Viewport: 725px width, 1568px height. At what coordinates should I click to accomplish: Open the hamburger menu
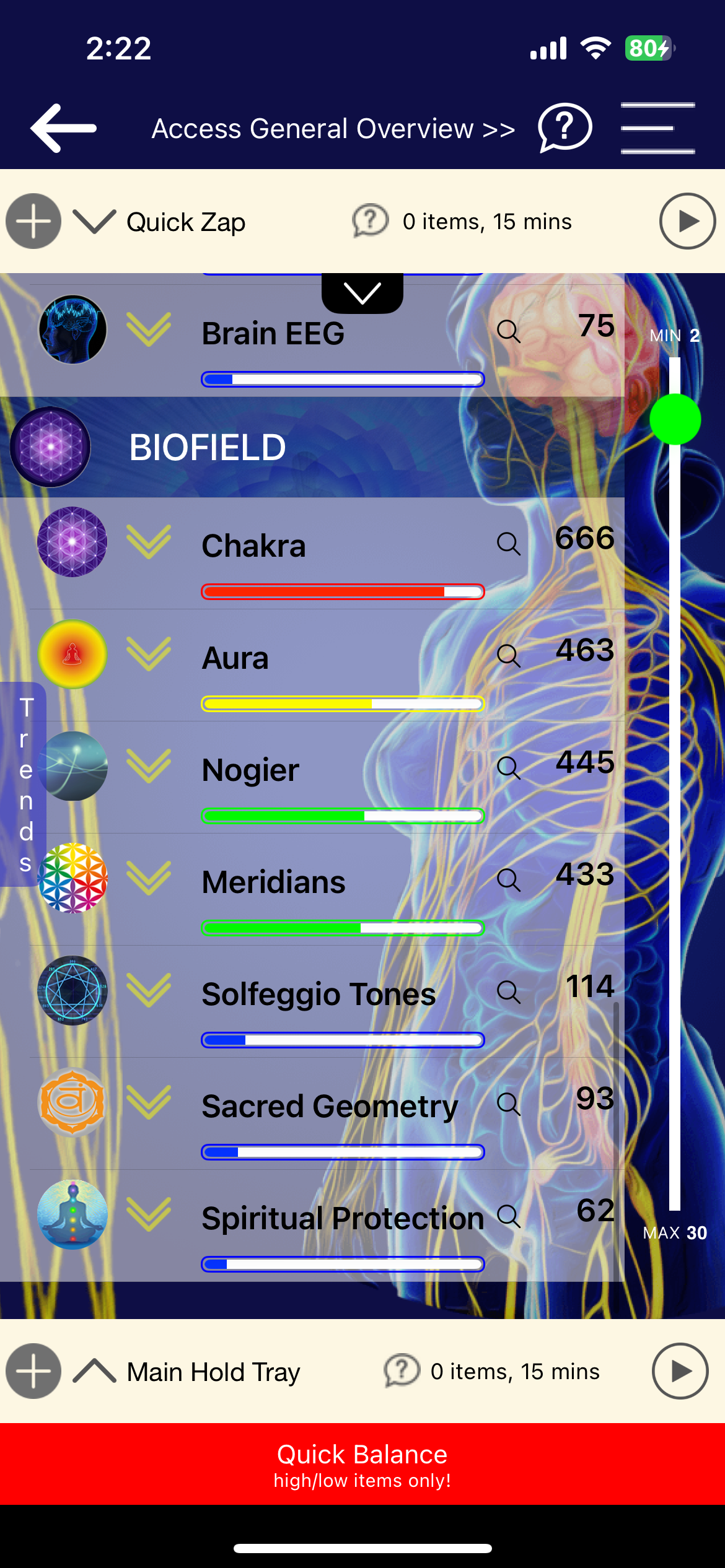click(657, 128)
